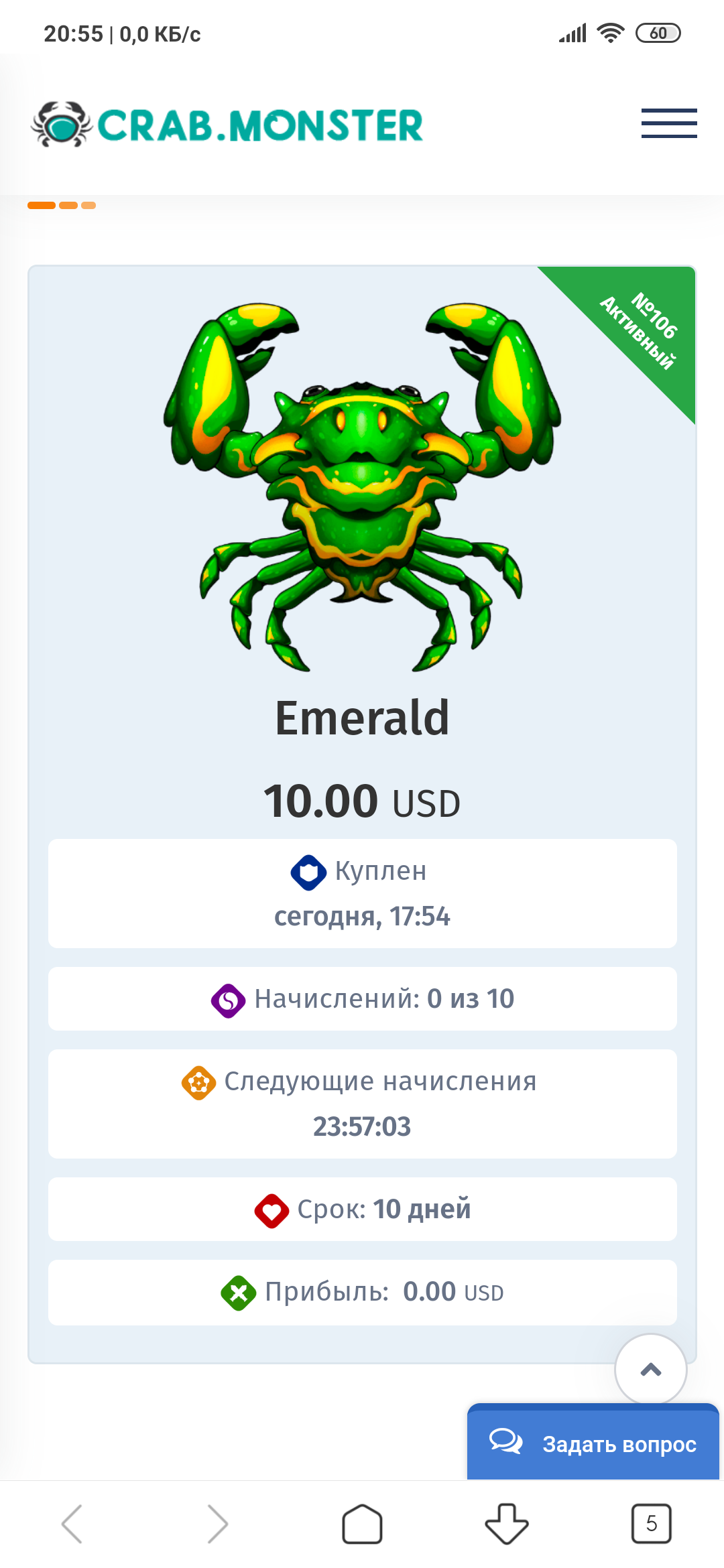Viewport: 724px width, 1568px height.
Task: Tap the Crab.Monster logo to go home
Action: (227, 124)
